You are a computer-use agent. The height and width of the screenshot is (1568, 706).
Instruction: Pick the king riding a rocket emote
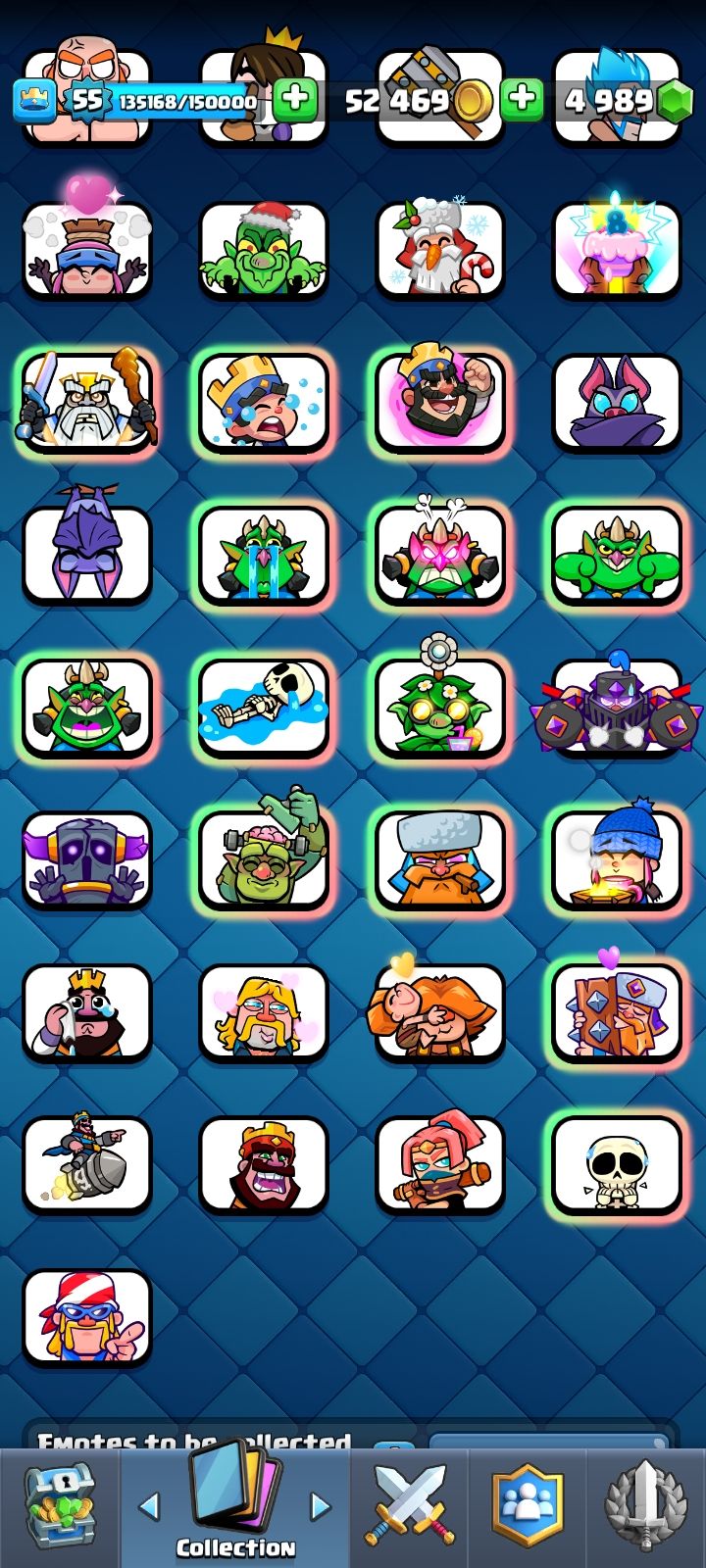87,1163
